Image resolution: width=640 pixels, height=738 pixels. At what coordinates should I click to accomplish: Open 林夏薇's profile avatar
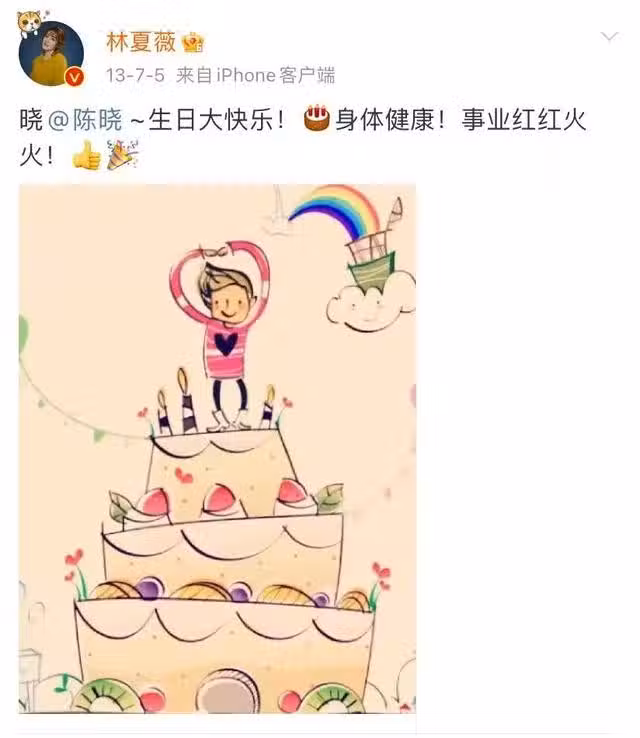(x=51, y=54)
